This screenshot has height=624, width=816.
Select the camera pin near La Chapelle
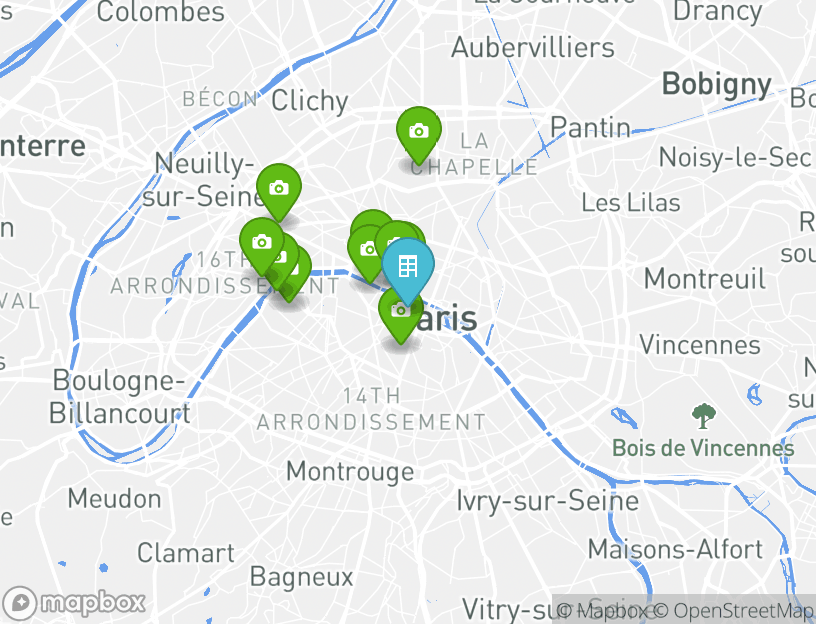pos(418,131)
